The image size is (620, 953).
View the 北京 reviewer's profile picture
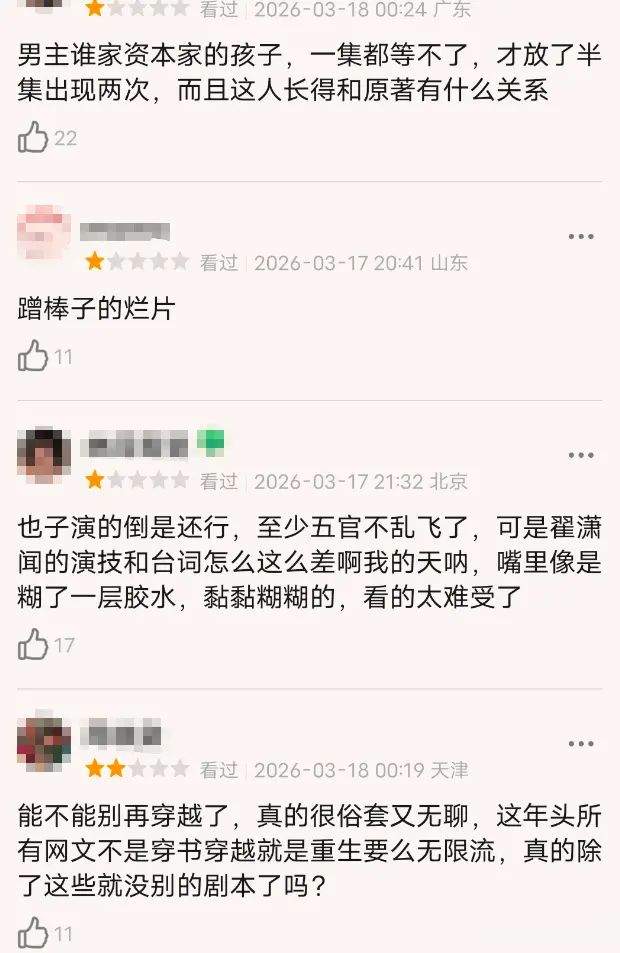[x=44, y=455]
